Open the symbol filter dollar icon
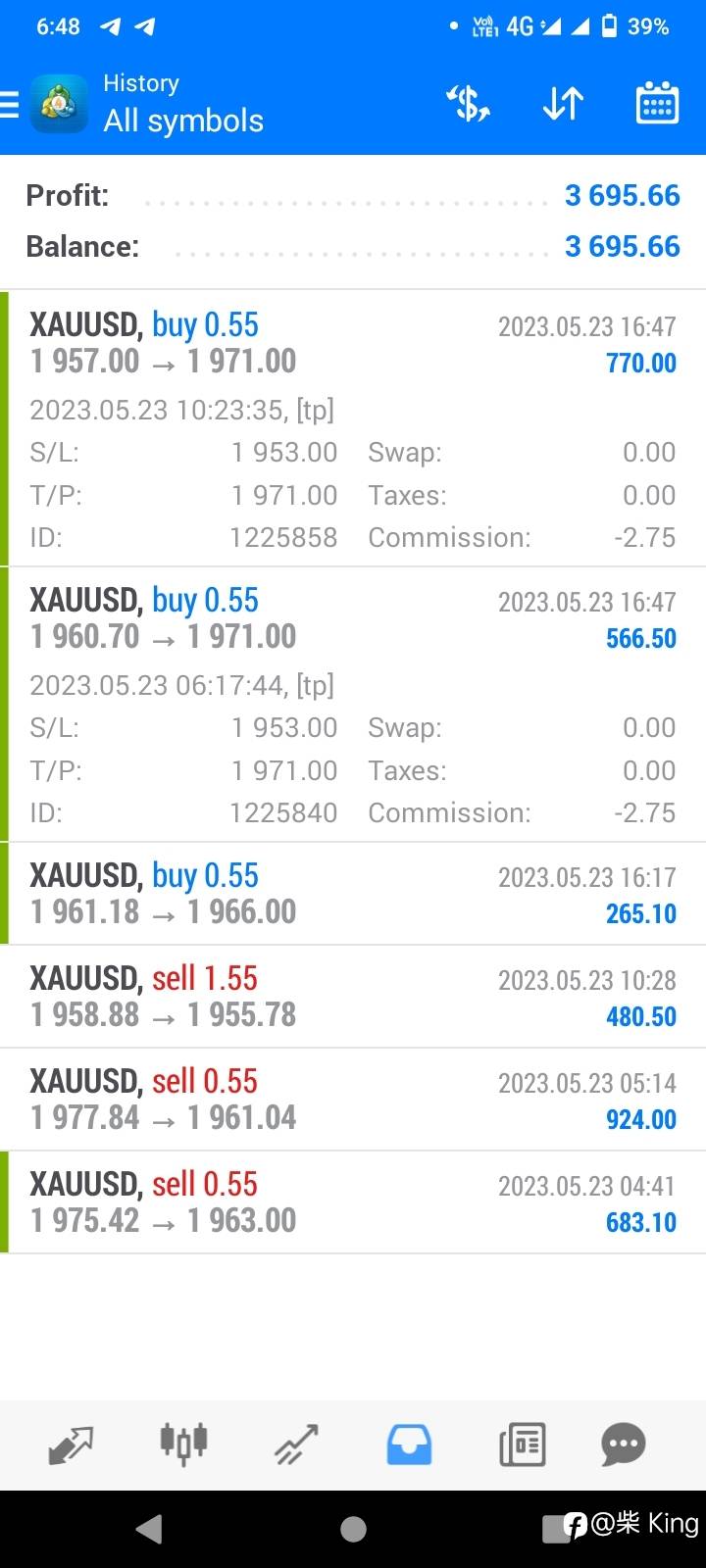706x1568 pixels. click(469, 104)
